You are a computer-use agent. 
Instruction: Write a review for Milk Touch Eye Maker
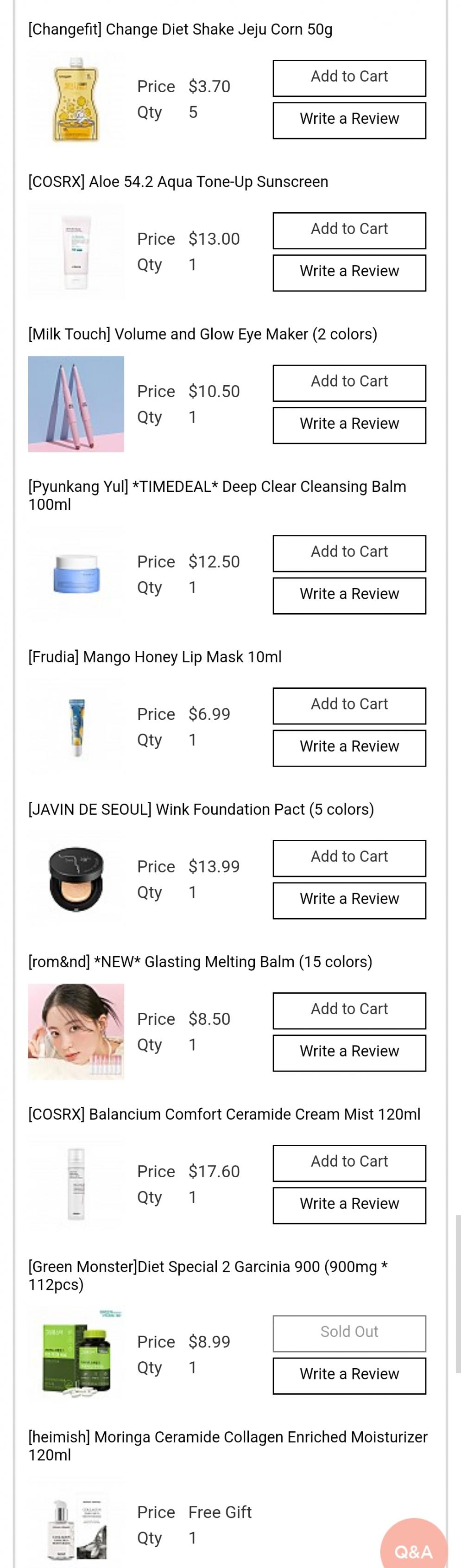coord(349,424)
